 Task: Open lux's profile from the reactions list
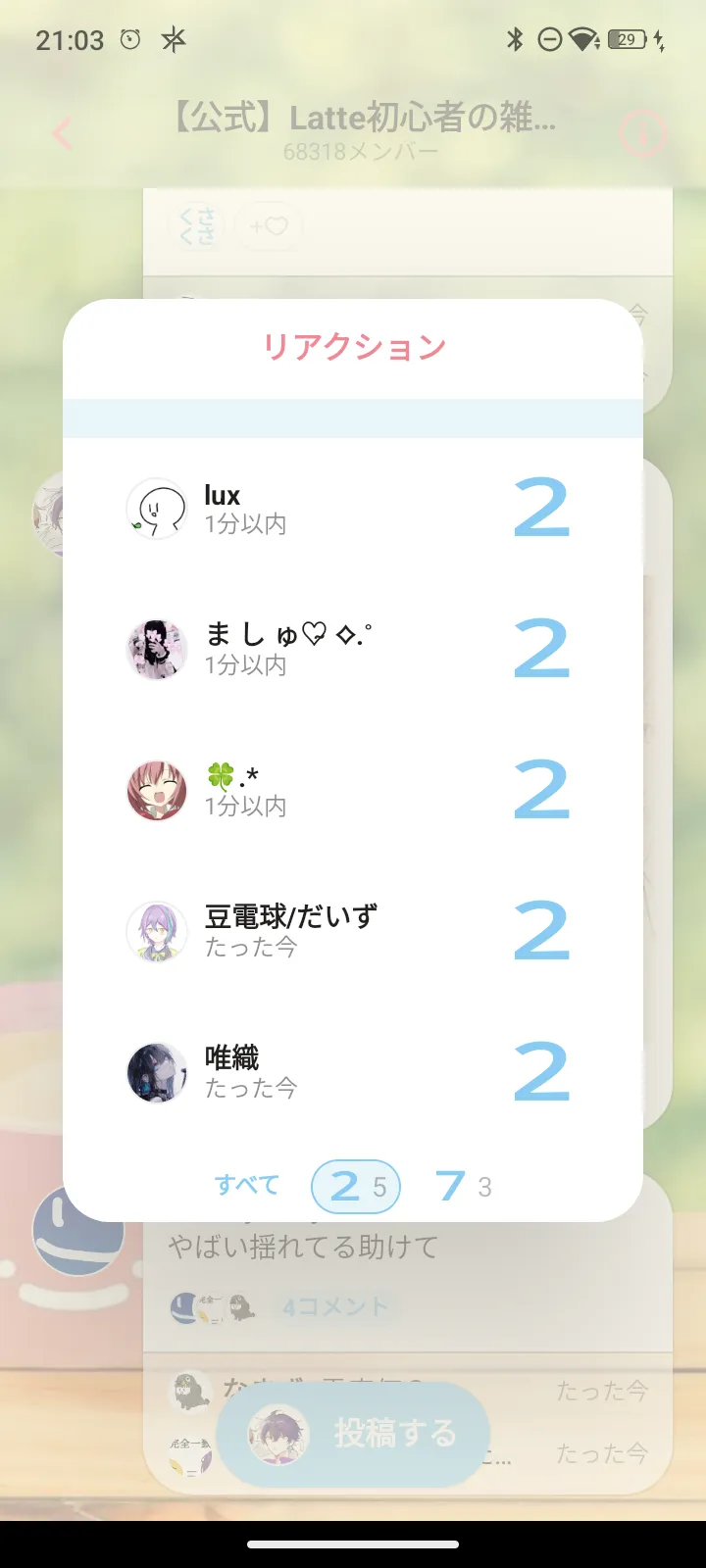353,509
